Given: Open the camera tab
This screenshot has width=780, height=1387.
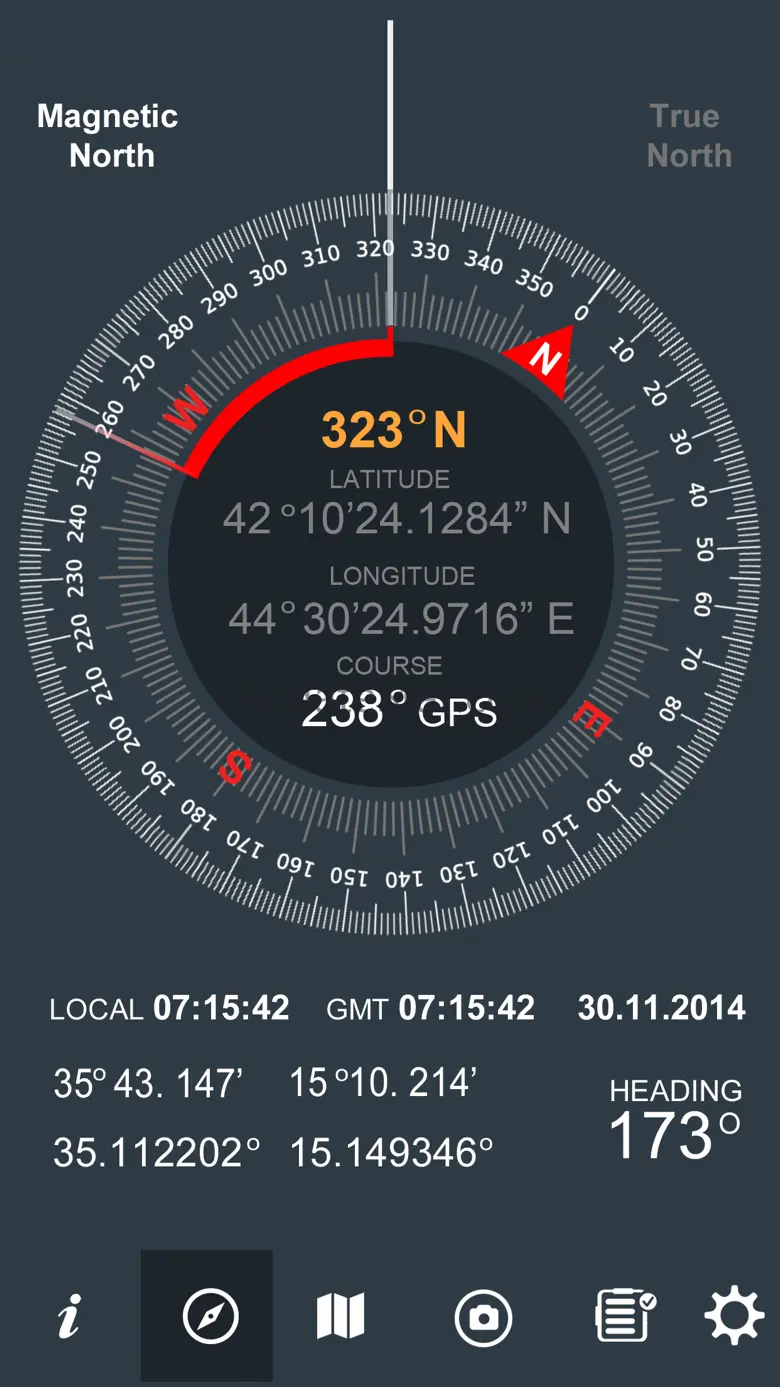Looking at the screenshot, I should coord(483,1317).
